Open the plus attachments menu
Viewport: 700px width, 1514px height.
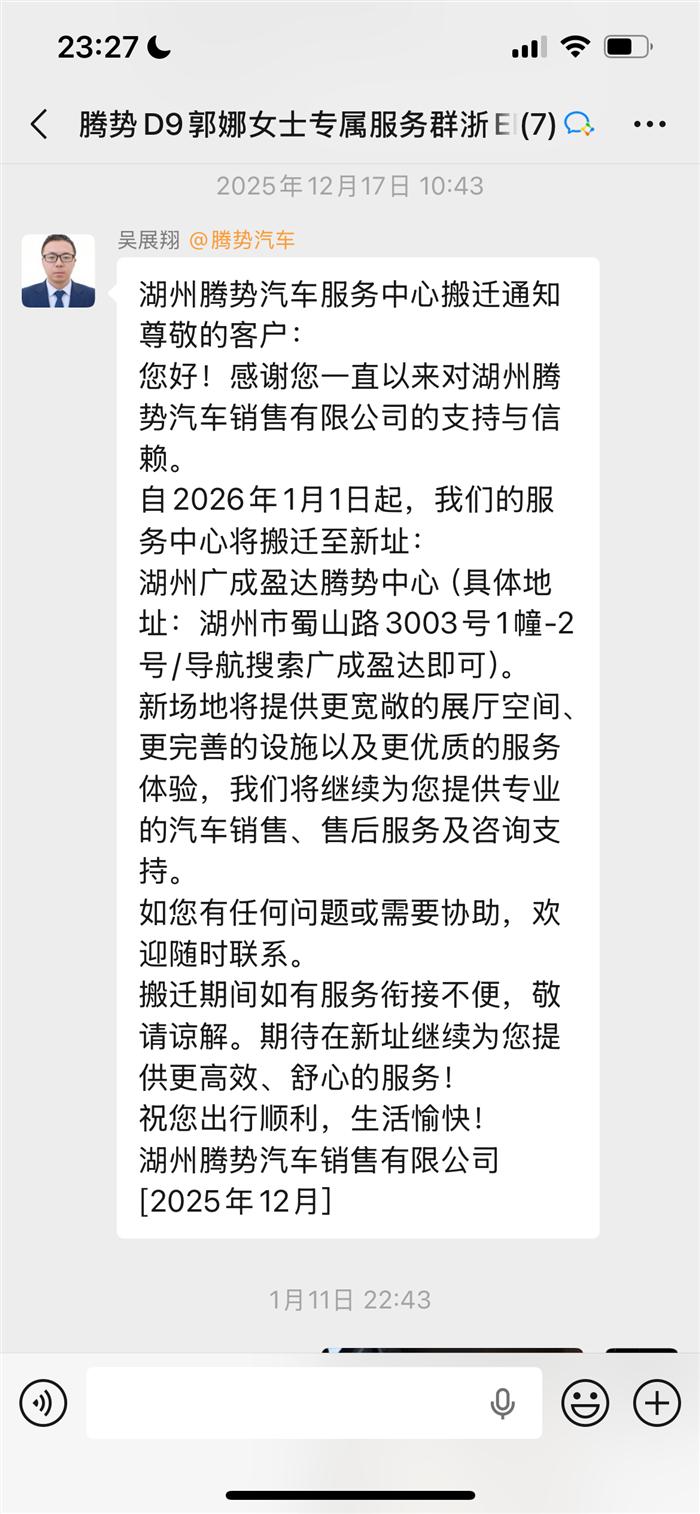click(x=657, y=1403)
